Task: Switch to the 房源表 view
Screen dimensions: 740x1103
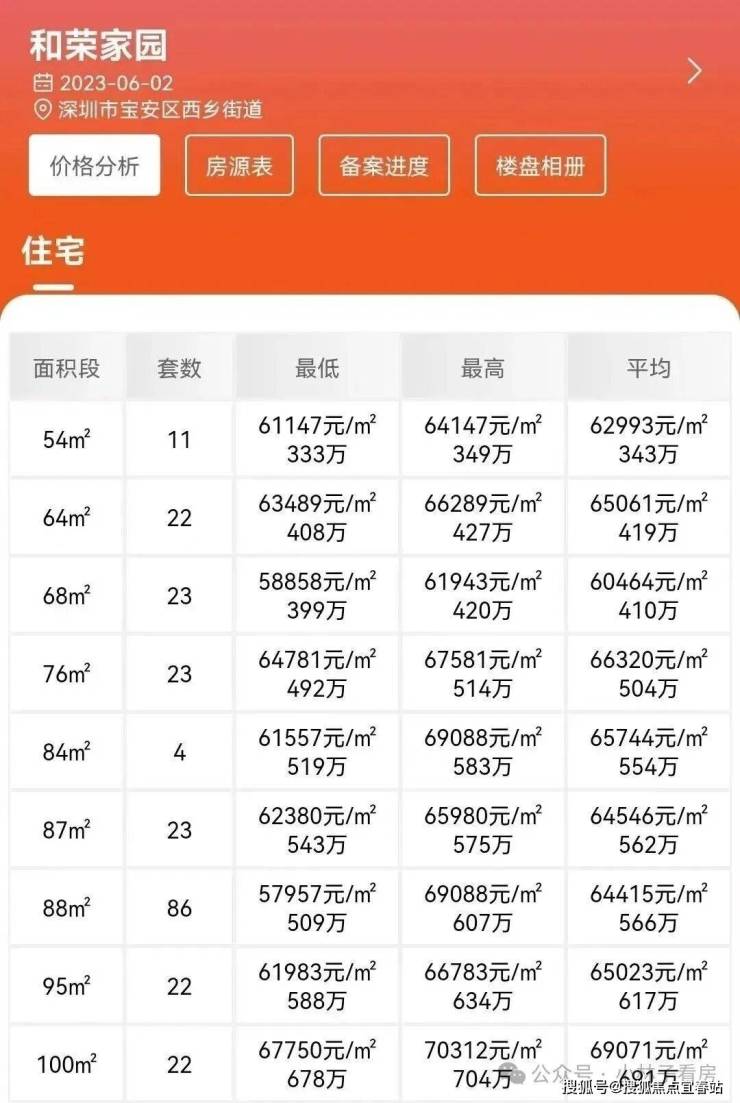Action: coord(239,166)
